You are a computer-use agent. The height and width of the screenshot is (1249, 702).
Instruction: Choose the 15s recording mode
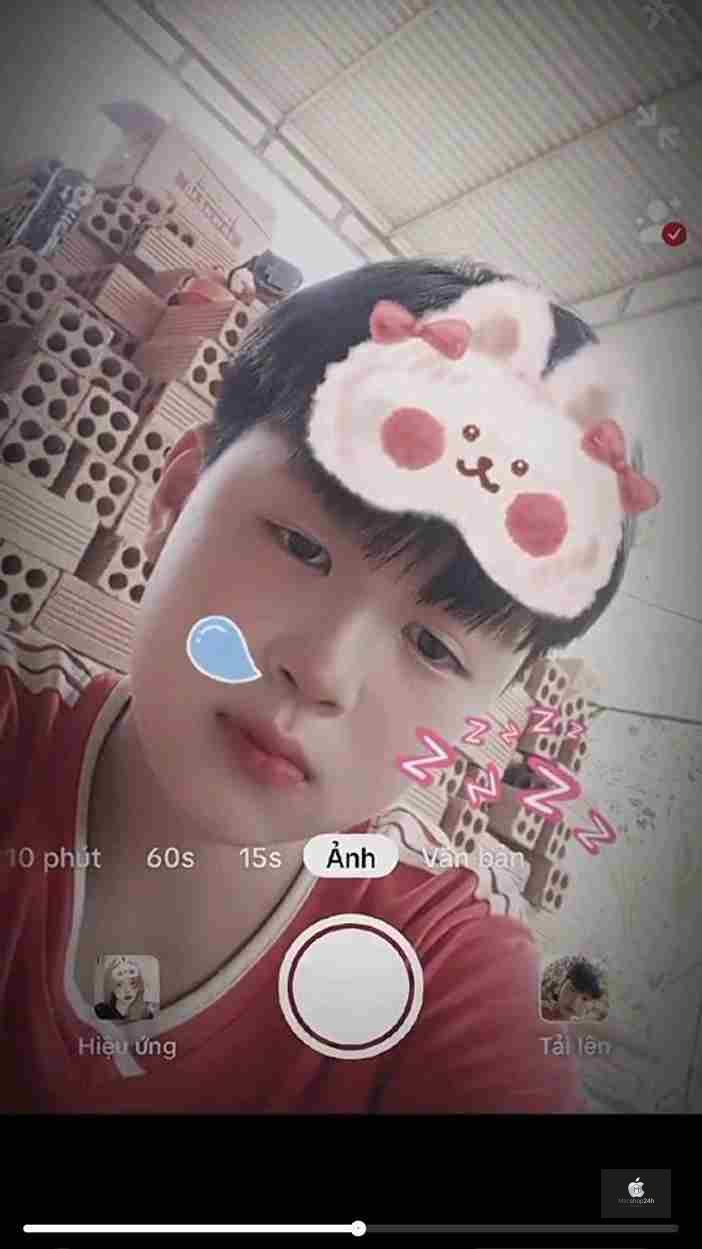[x=260, y=858]
